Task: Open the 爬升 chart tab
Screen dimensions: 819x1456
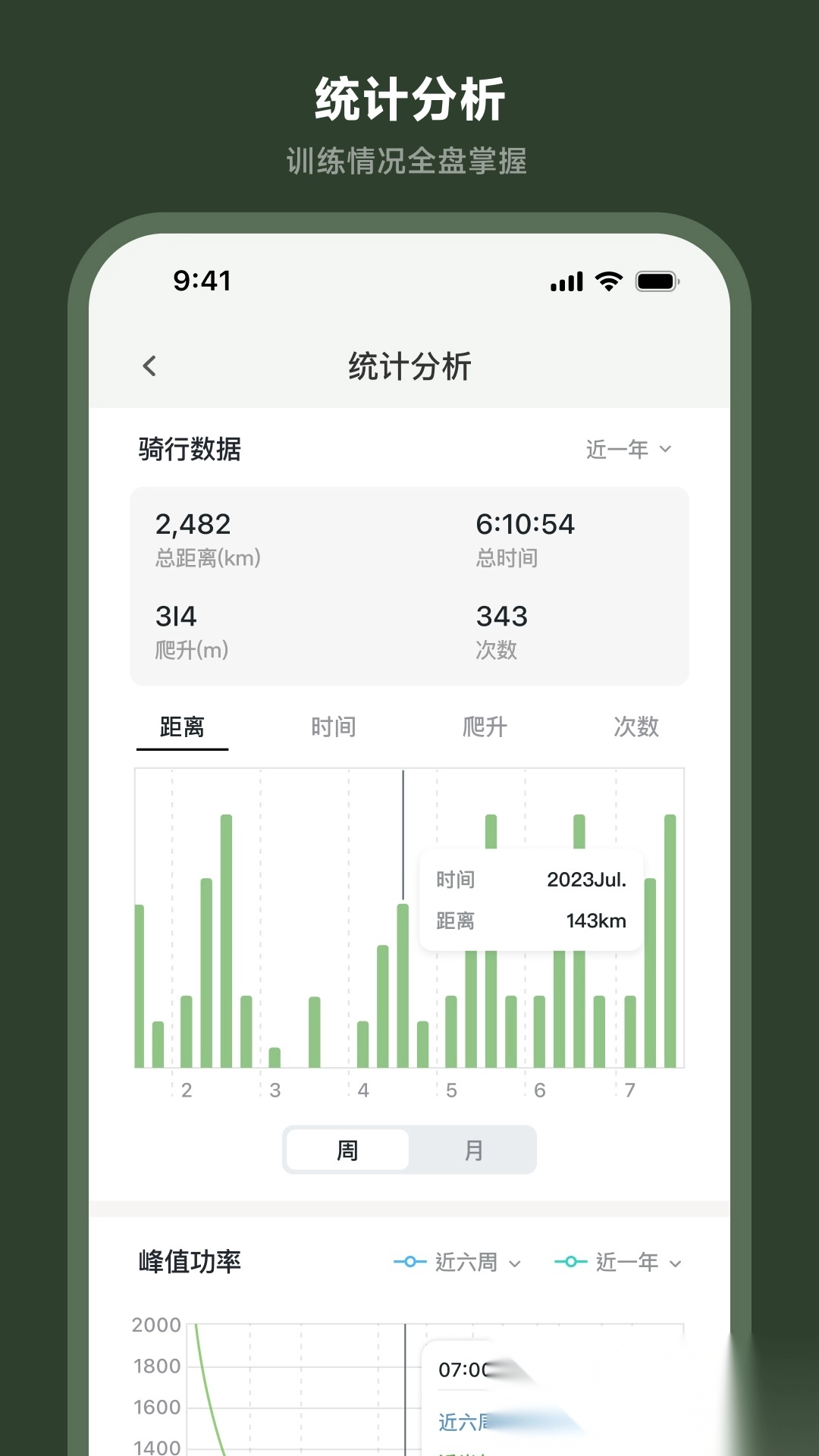Action: coord(486,726)
